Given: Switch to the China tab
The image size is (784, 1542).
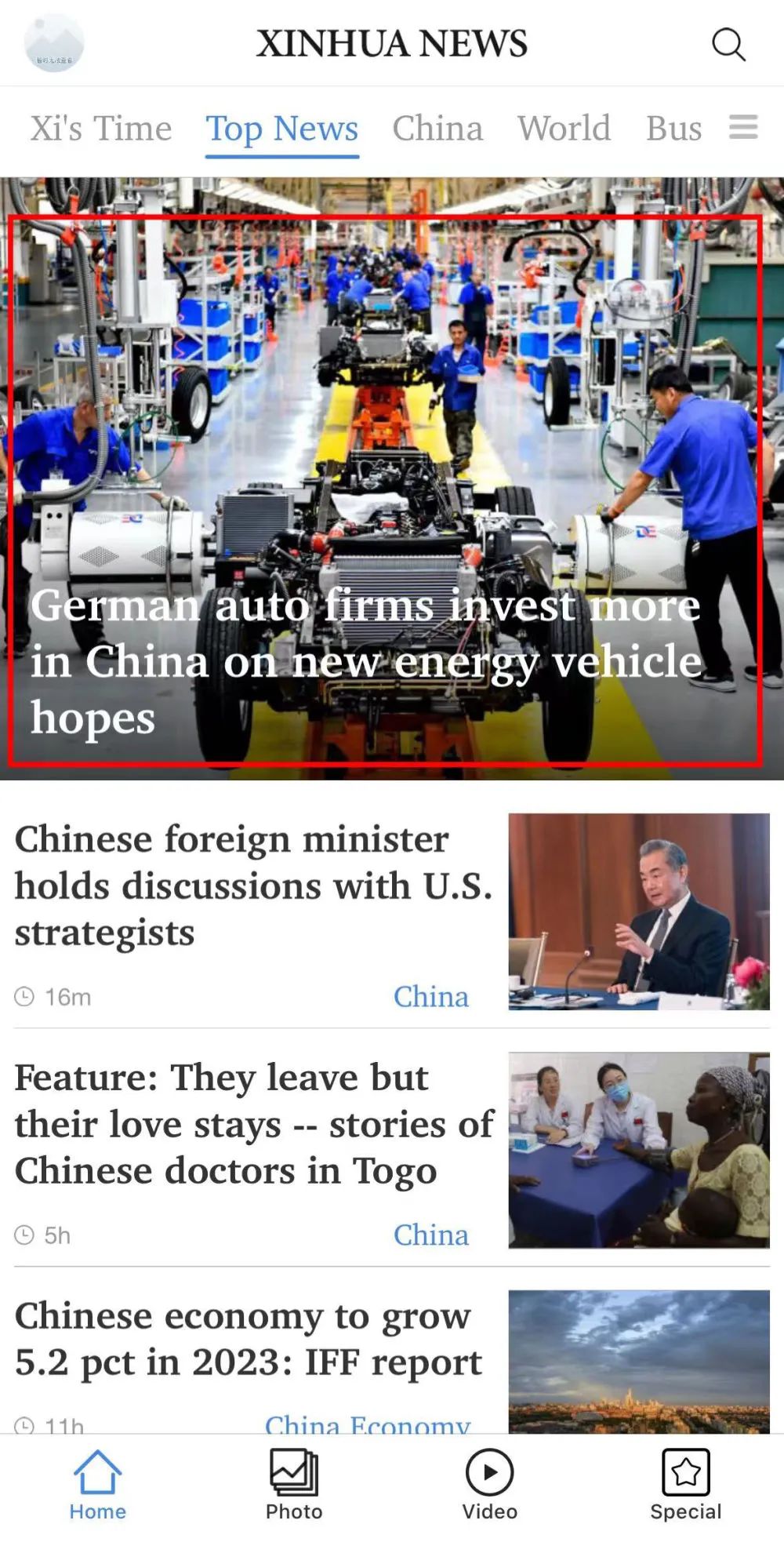Looking at the screenshot, I should (437, 129).
